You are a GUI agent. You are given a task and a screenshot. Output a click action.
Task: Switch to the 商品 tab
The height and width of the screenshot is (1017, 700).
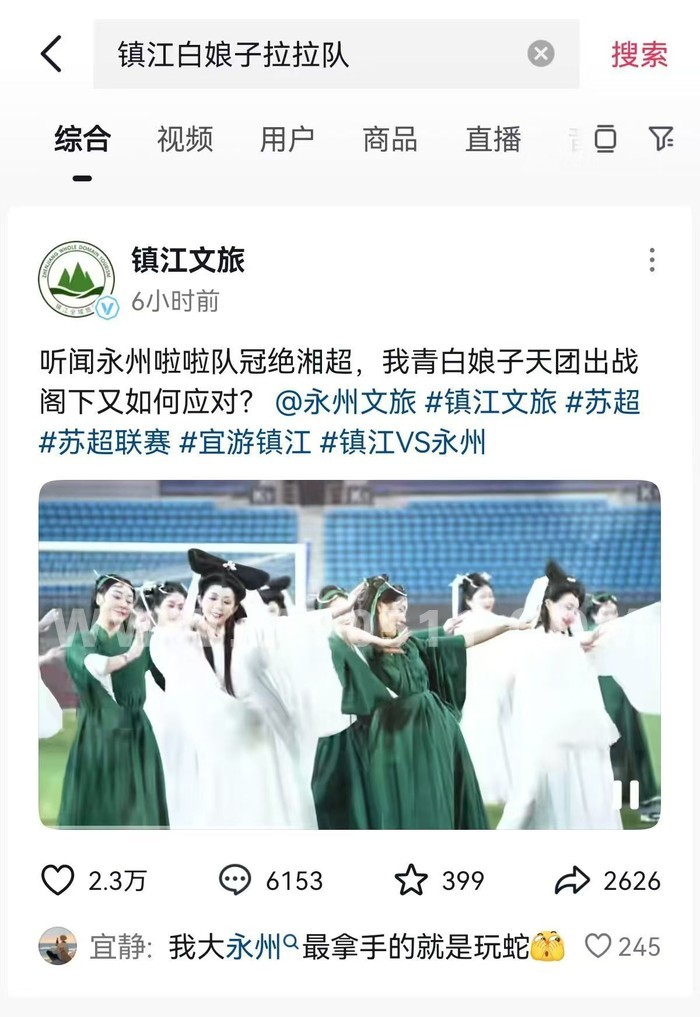pyautogui.click(x=390, y=139)
